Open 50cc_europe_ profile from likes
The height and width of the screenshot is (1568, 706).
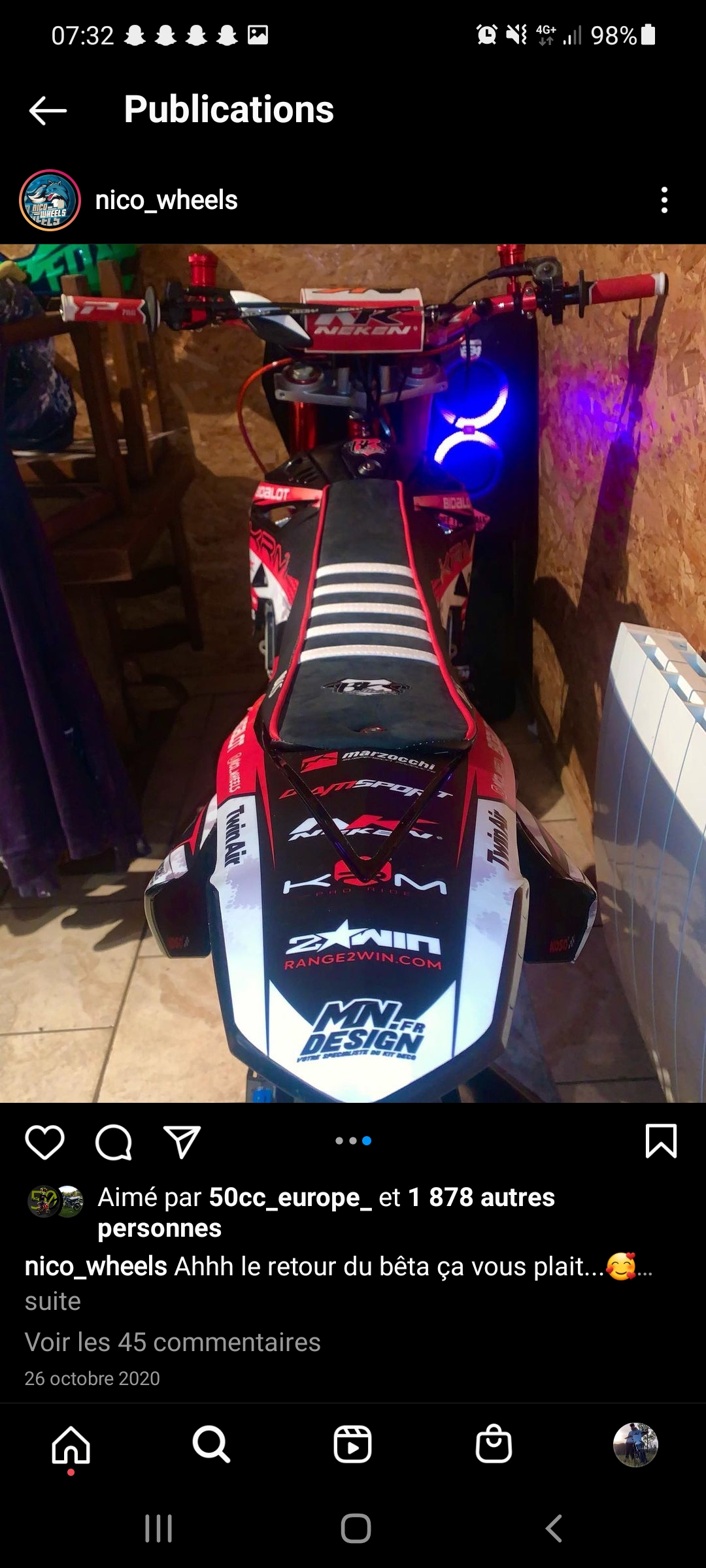point(290,1198)
